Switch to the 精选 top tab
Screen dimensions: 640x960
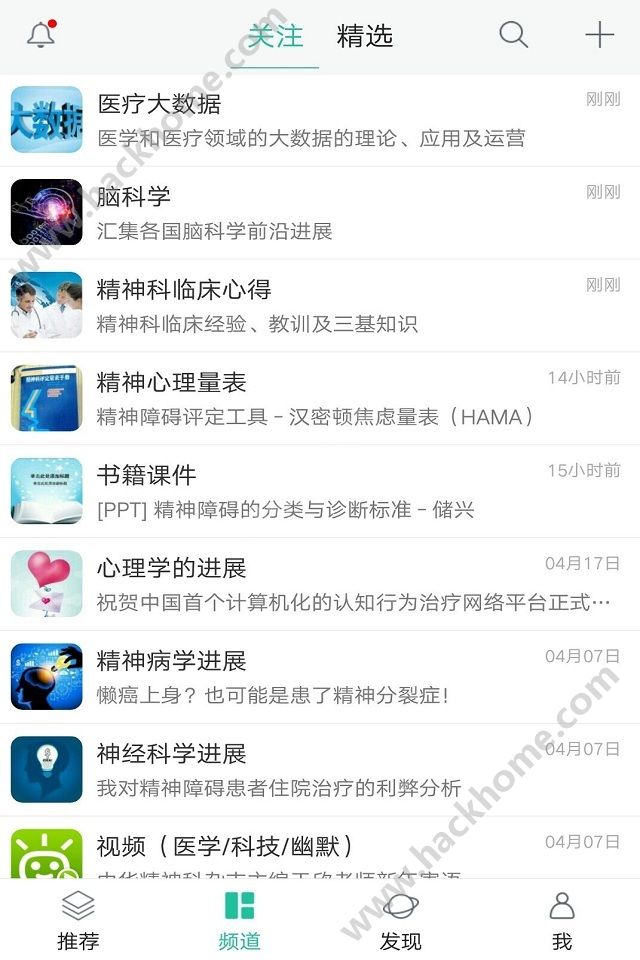tap(364, 36)
